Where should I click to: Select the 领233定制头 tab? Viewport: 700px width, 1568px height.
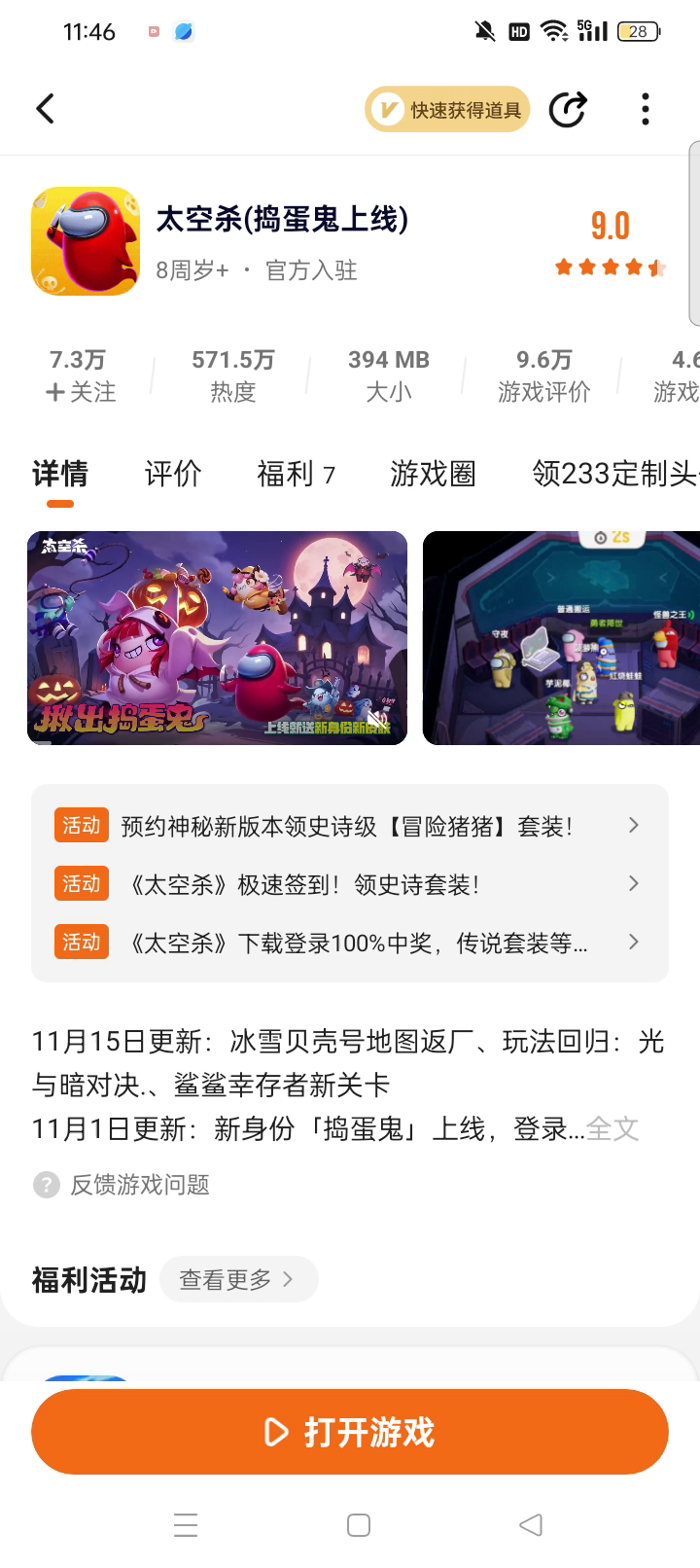614,474
